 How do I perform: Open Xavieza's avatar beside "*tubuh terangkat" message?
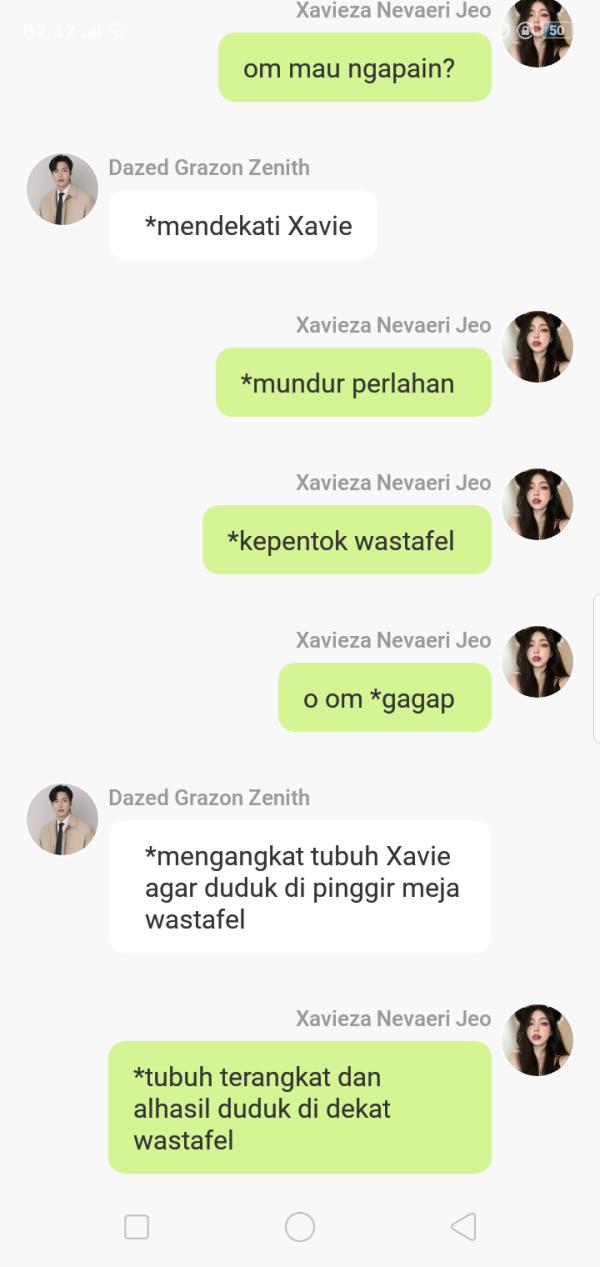(537, 1040)
